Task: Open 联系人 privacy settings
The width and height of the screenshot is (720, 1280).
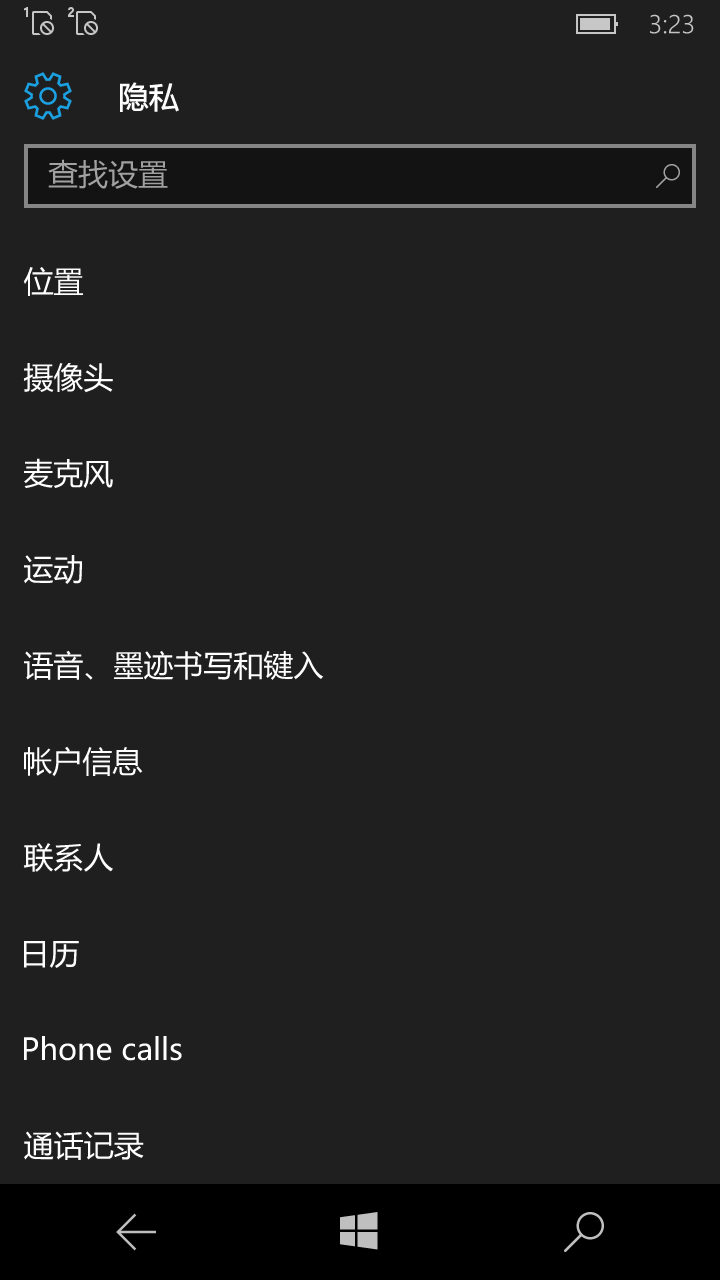Action: pyautogui.click(x=360, y=858)
